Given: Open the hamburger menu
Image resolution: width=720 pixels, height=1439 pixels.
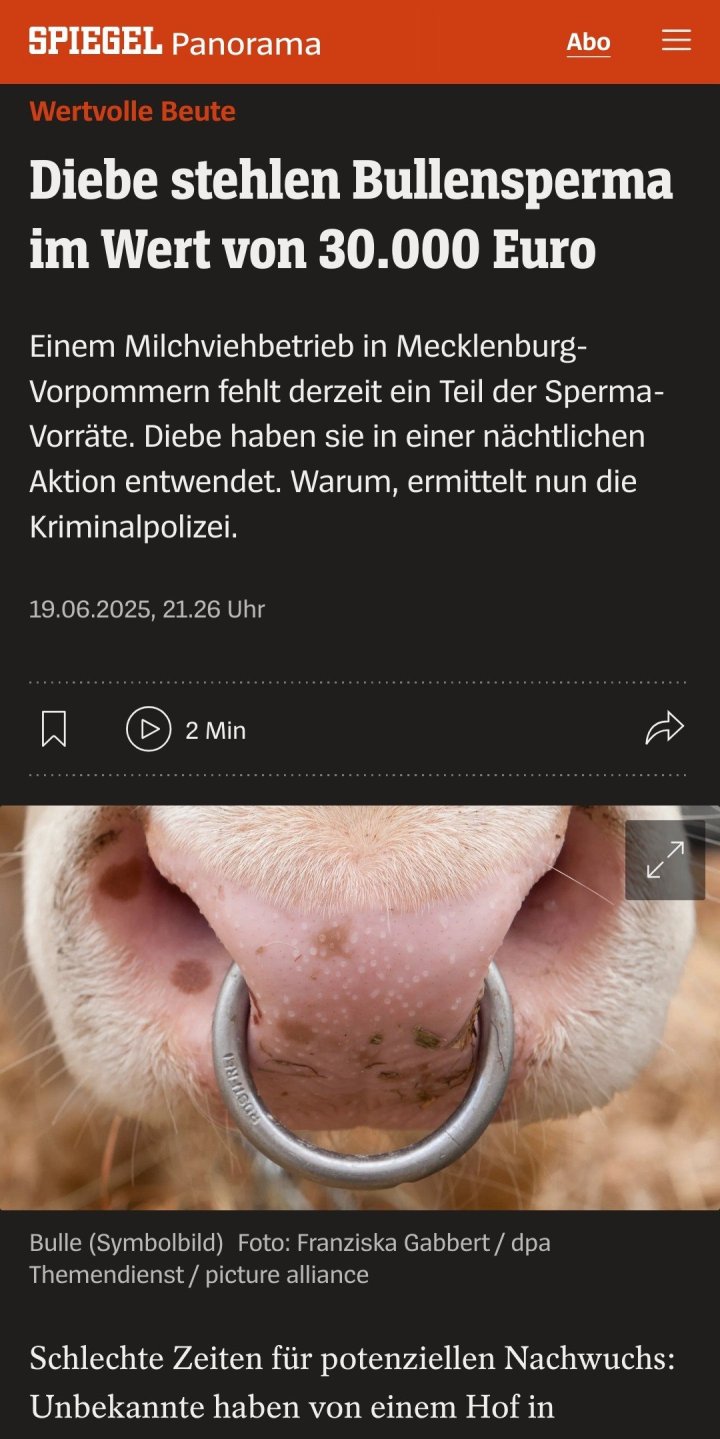Looking at the screenshot, I should [x=676, y=41].
